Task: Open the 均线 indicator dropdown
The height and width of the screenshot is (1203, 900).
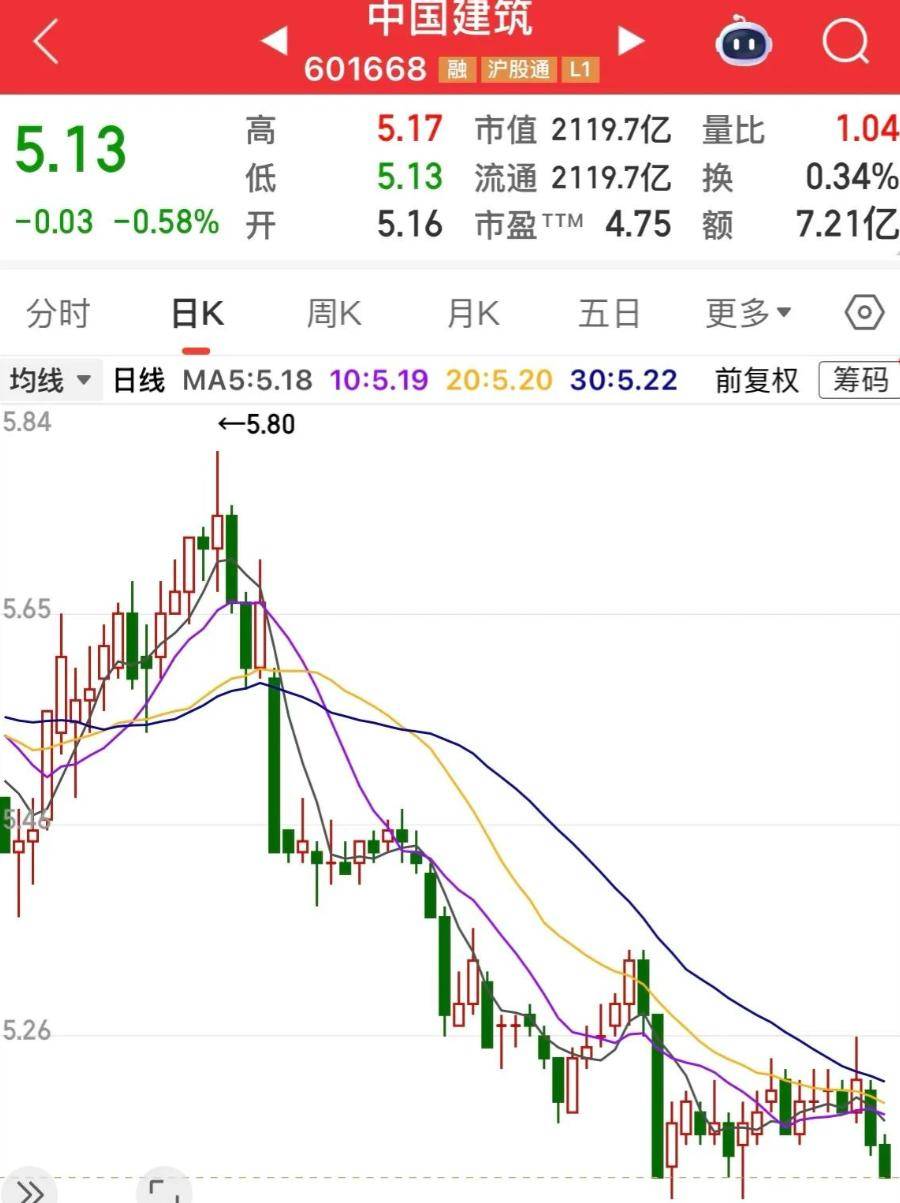Action: click(x=50, y=380)
